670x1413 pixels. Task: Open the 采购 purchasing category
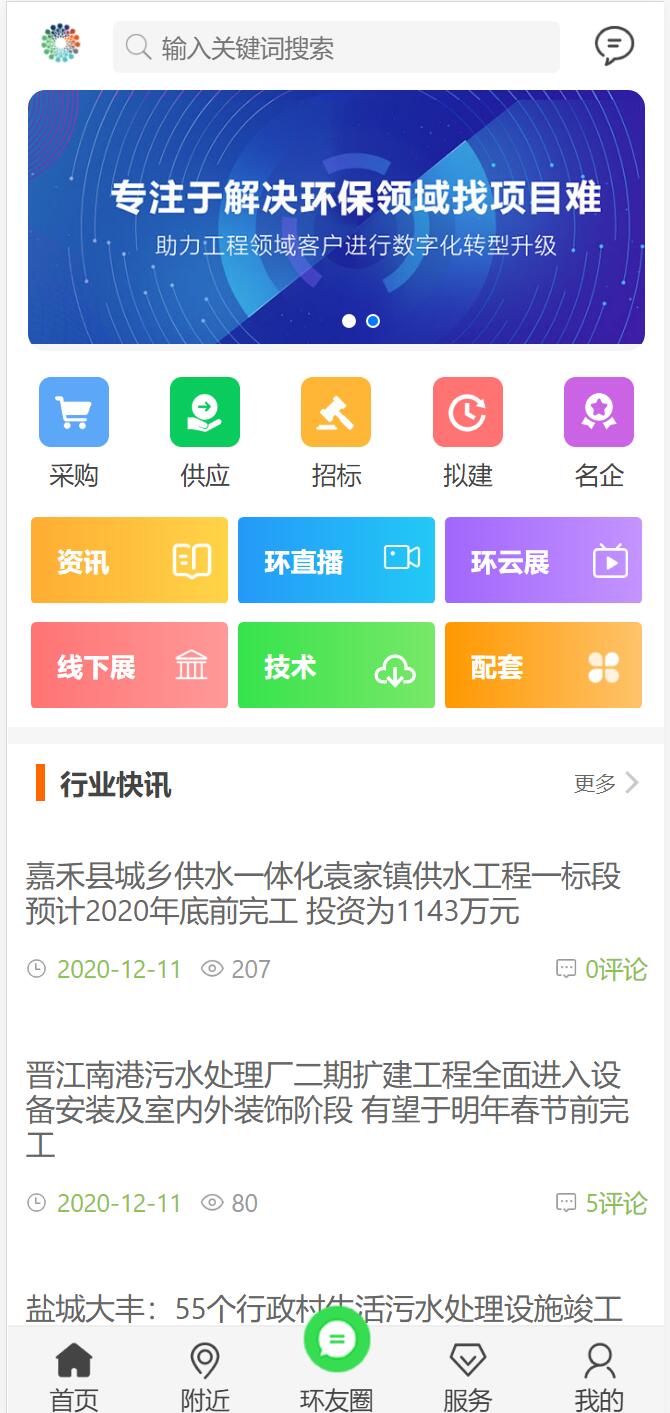pos(74,430)
